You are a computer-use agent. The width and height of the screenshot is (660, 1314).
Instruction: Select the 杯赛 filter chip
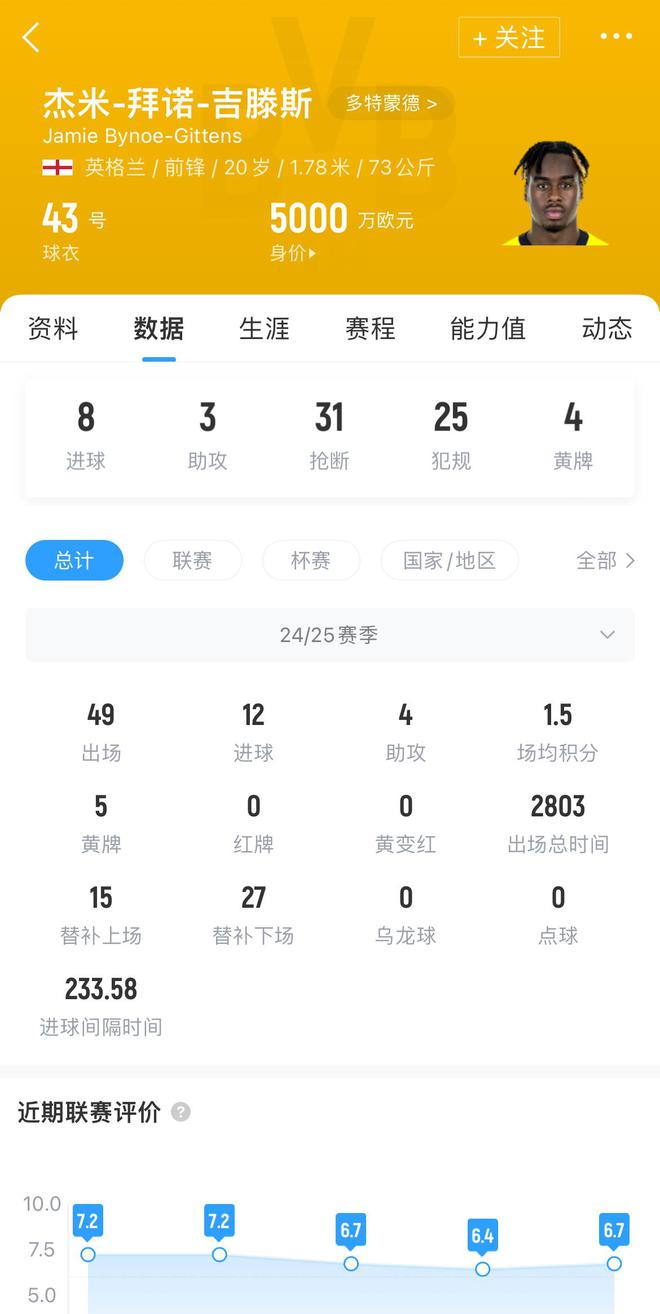tap(310, 561)
